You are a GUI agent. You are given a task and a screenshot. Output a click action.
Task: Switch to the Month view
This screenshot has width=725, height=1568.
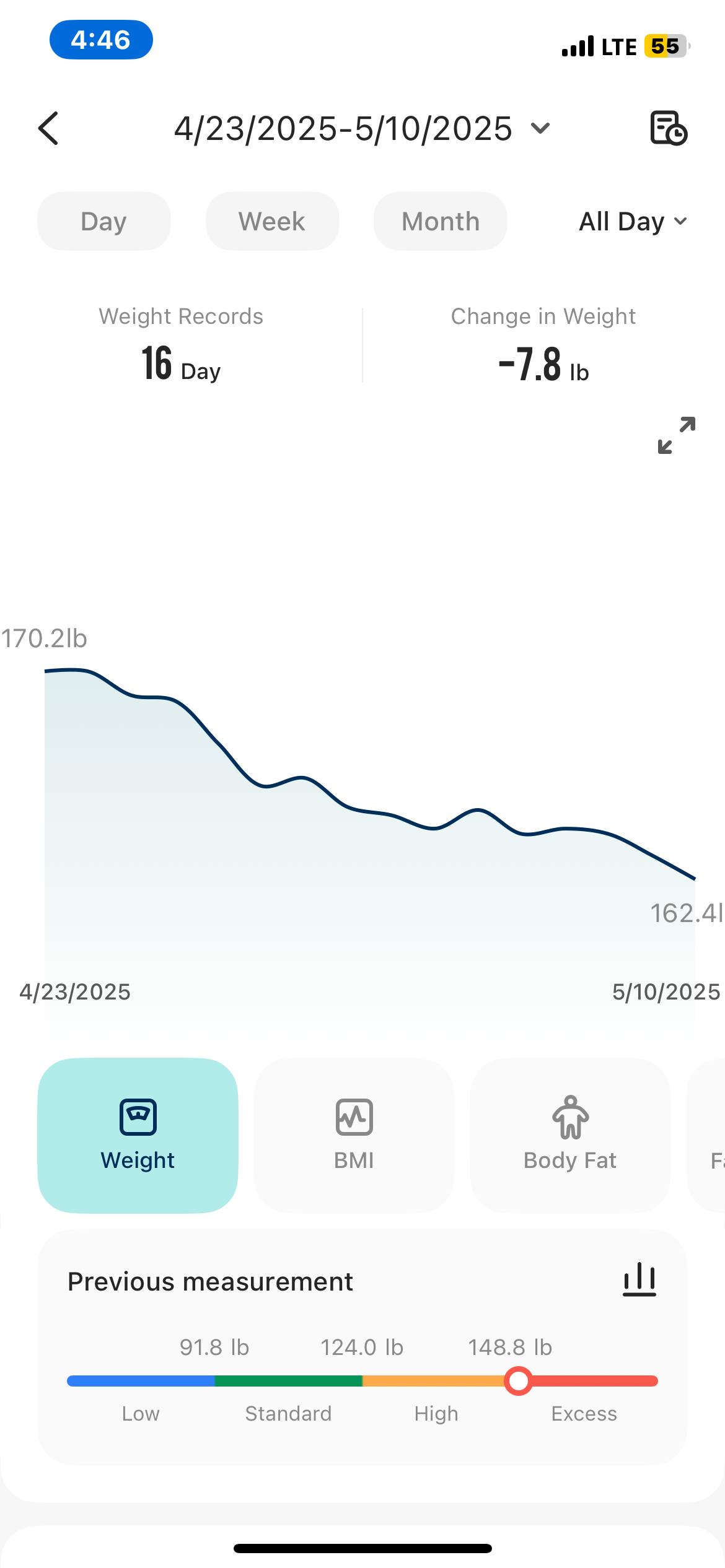[440, 221]
